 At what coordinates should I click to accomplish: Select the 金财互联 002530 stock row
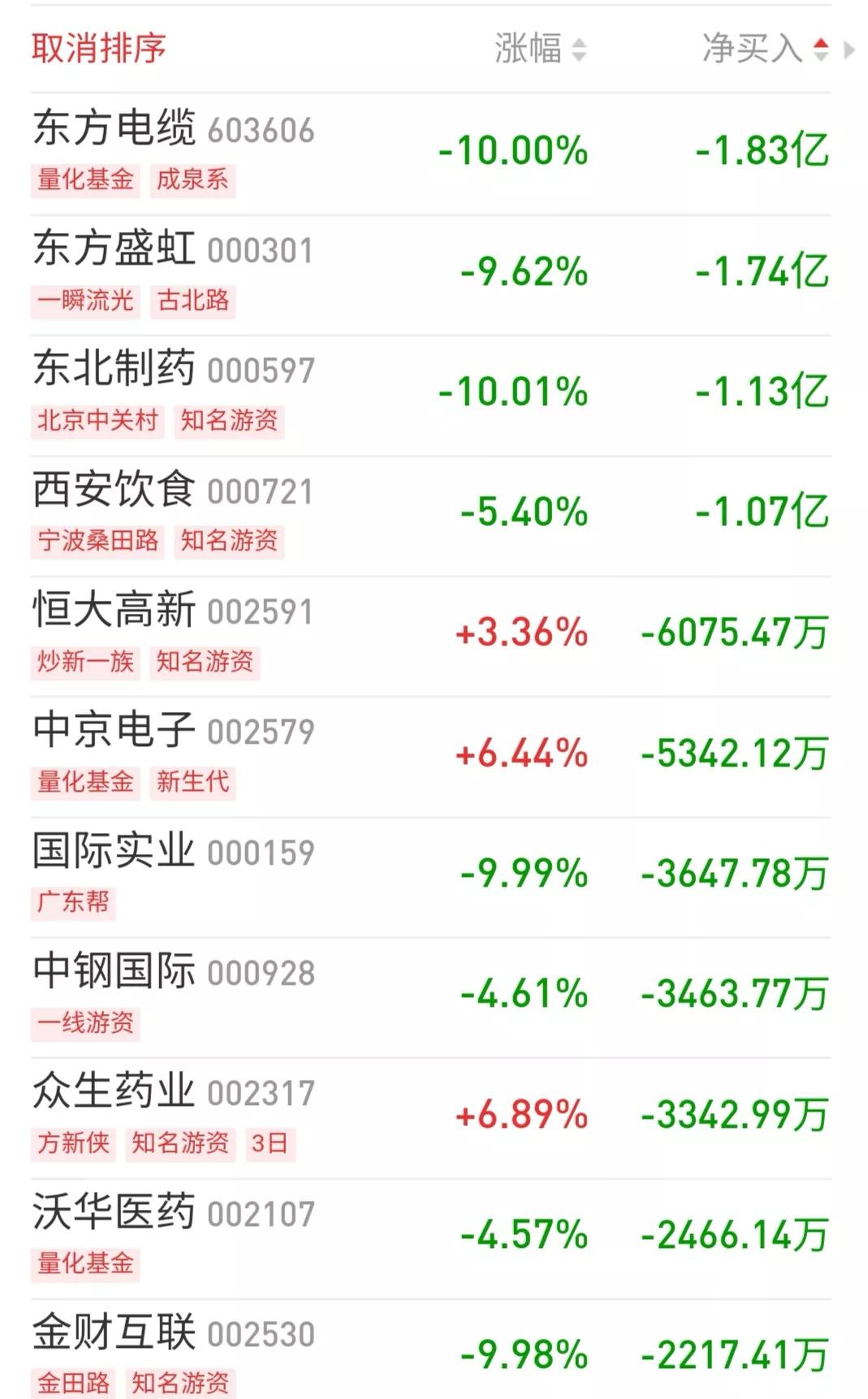[431, 1349]
